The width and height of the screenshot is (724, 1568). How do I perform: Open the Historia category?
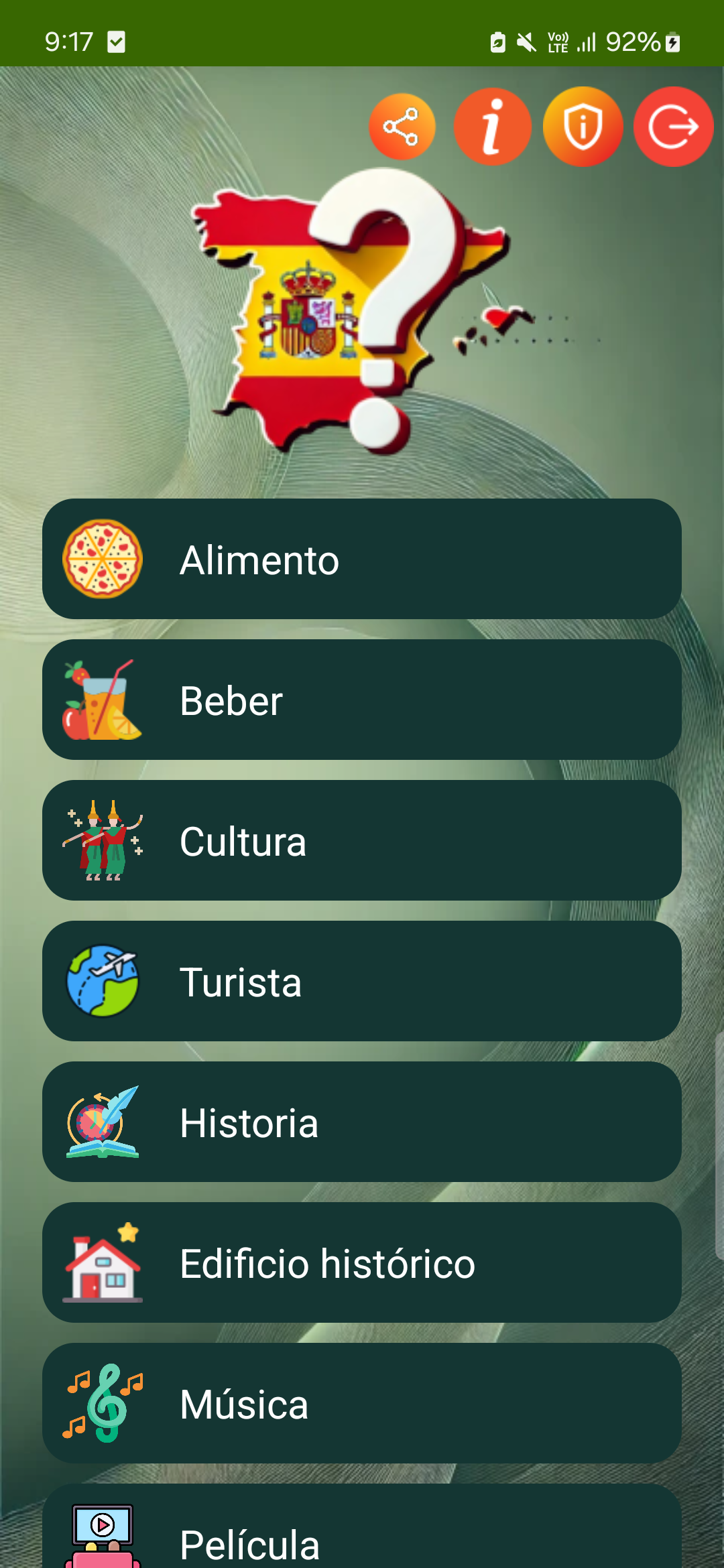pyautogui.click(x=362, y=1123)
